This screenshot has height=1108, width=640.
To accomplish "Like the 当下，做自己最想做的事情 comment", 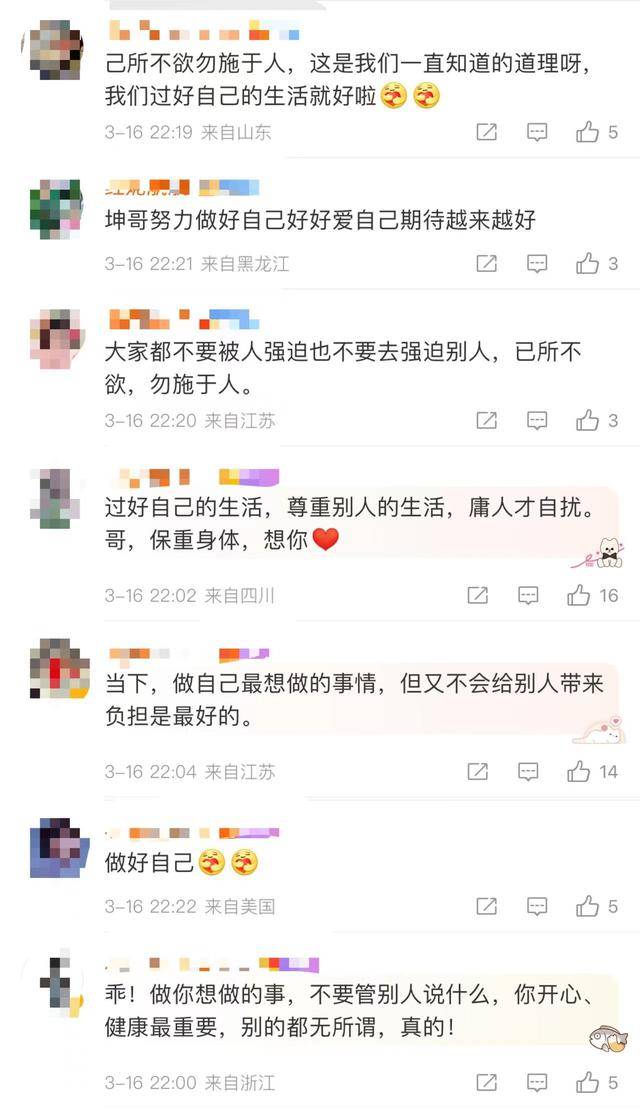I will point(579,772).
